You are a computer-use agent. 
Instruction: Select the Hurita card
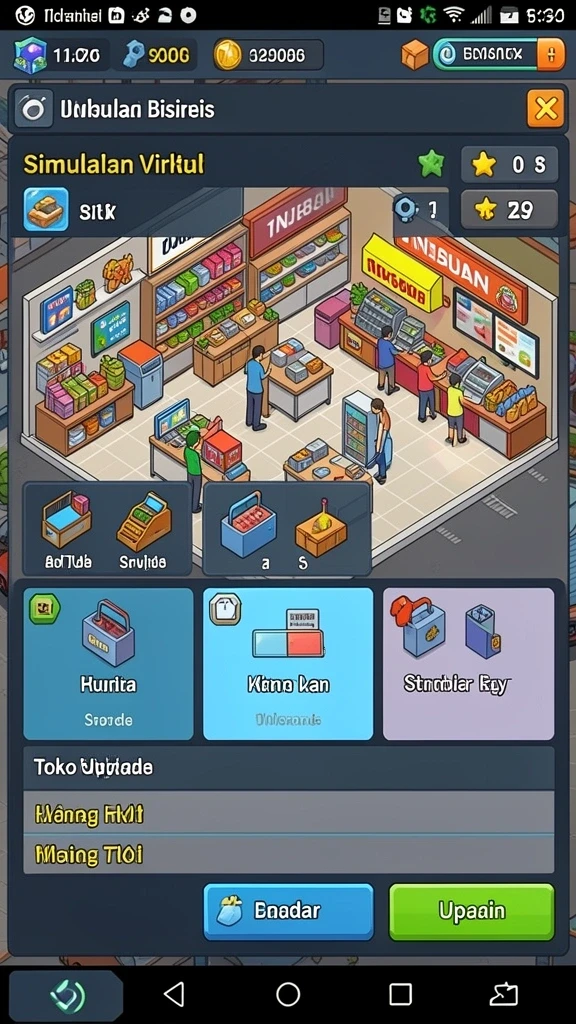tap(108, 664)
